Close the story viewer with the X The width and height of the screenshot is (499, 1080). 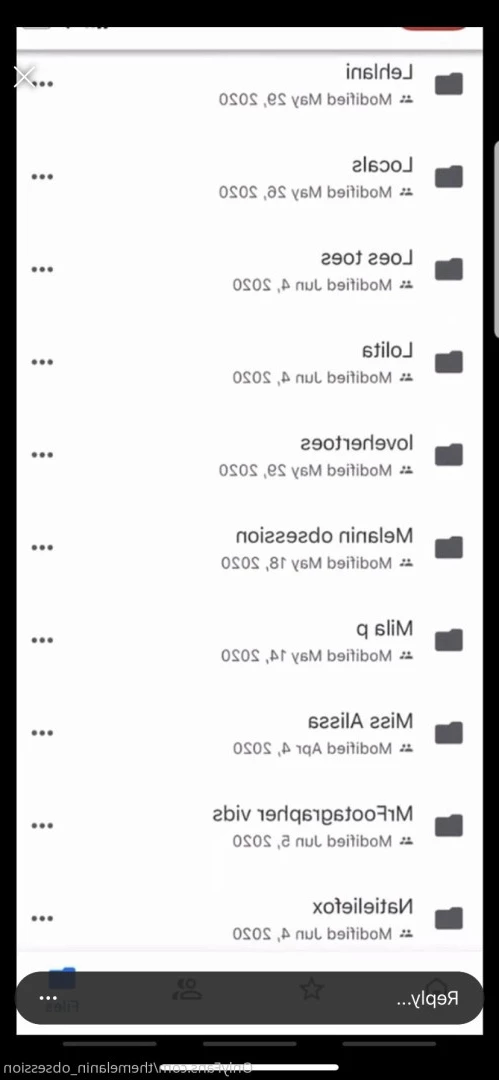[x=24, y=77]
